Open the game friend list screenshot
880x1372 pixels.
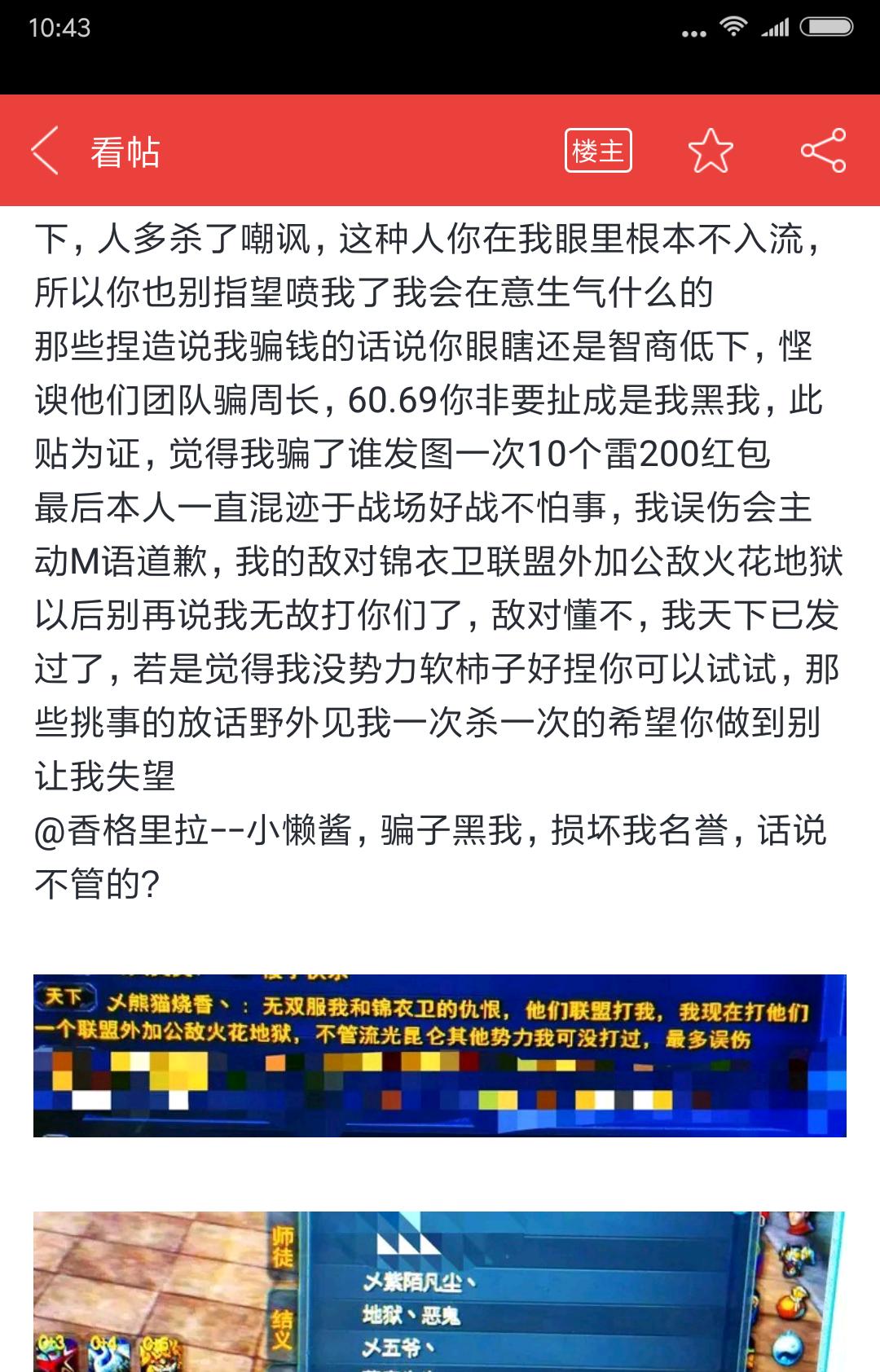tap(440, 1291)
